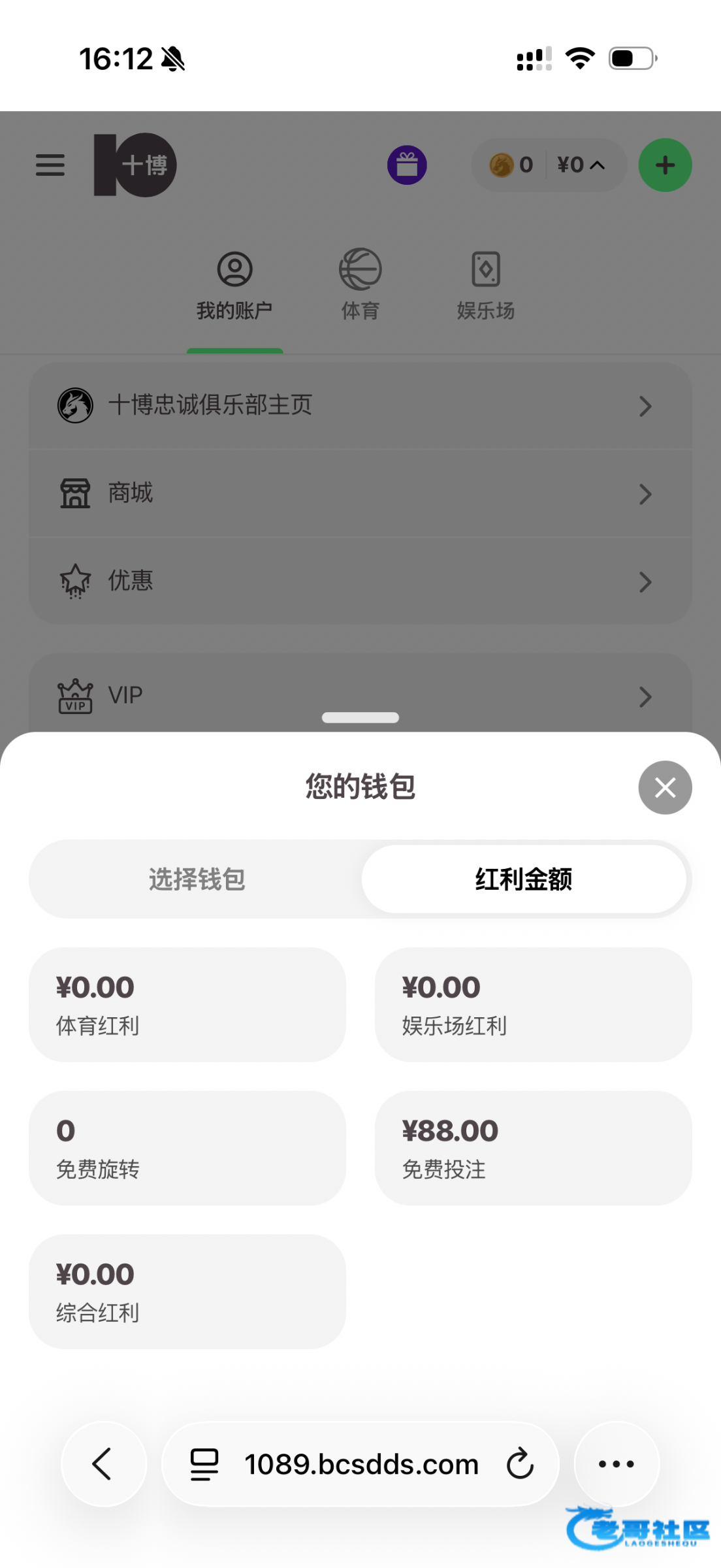Open 十博忠诚俱乐部主页 row

(360, 406)
